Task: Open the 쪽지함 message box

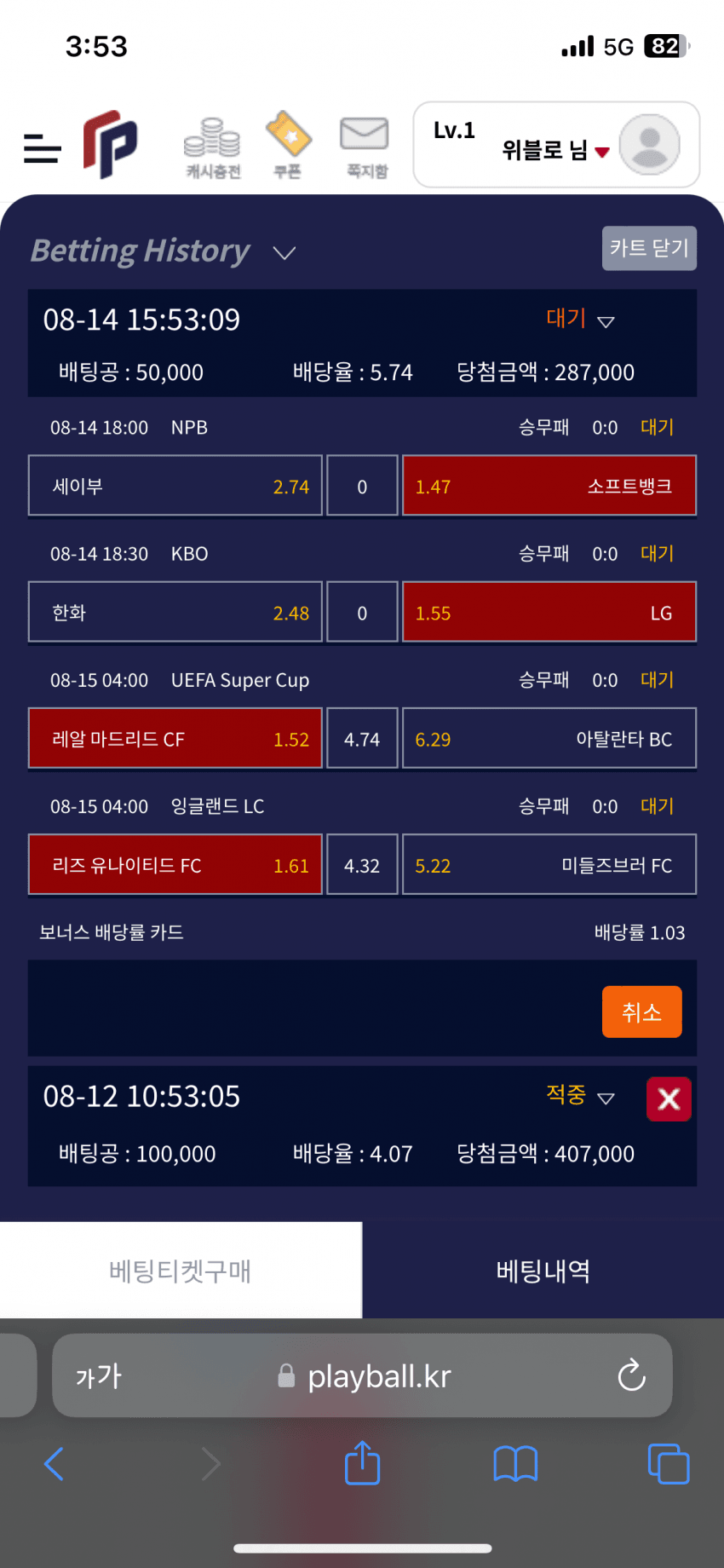Action: point(365,147)
